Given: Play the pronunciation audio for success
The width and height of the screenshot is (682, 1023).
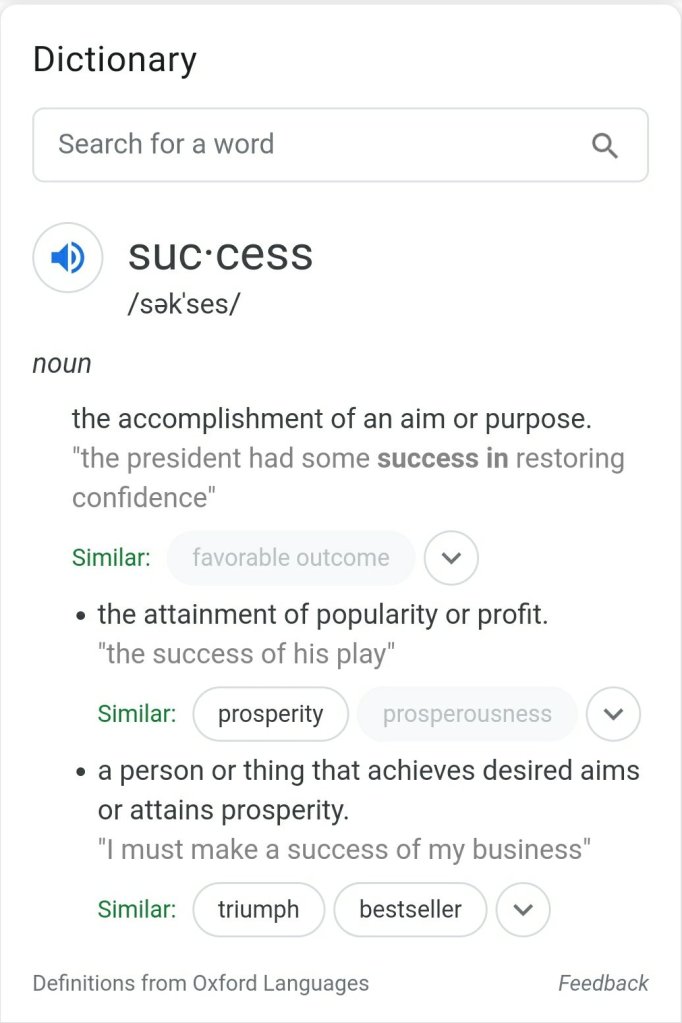Looking at the screenshot, I should pyautogui.click(x=68, y=259).
